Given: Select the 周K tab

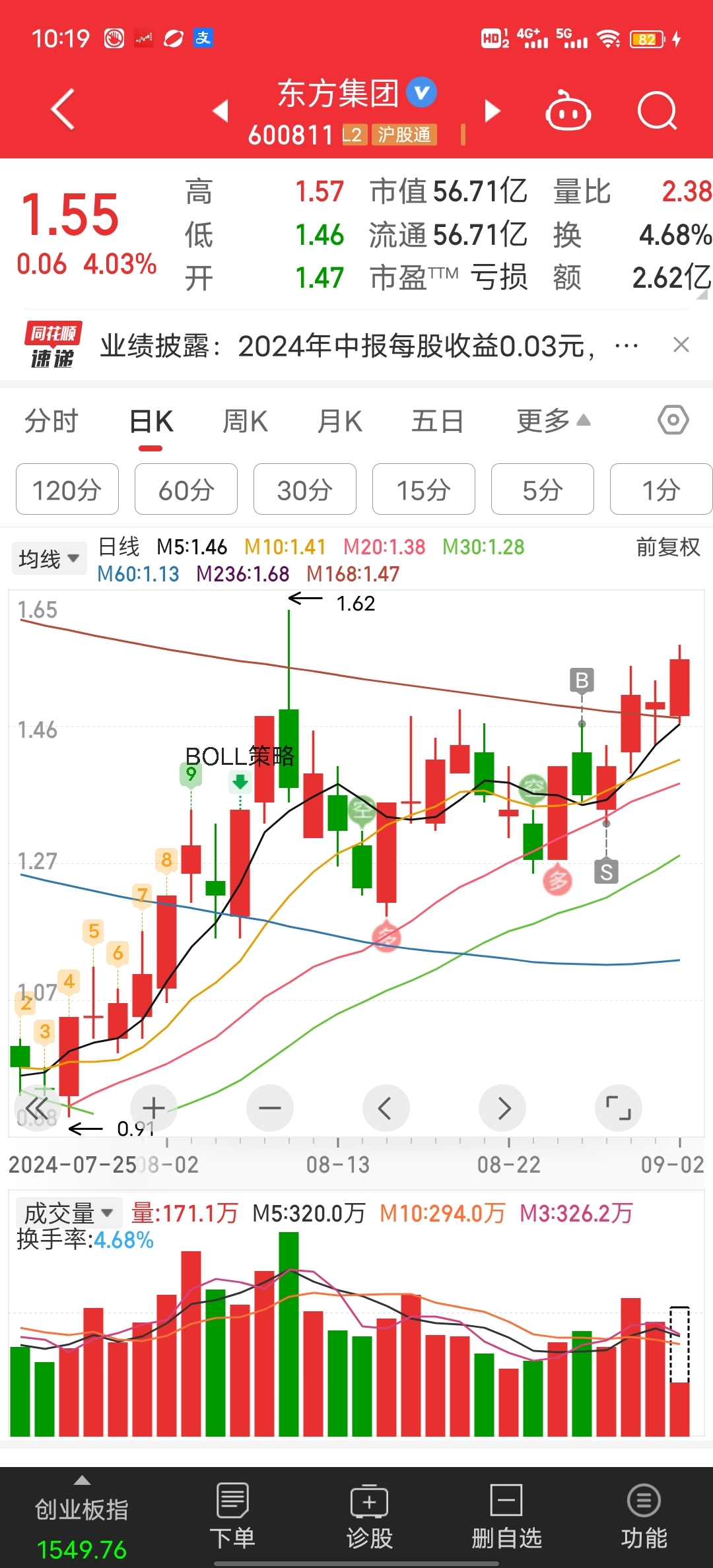Looking at the screenshot, I should tap(245, 421).
